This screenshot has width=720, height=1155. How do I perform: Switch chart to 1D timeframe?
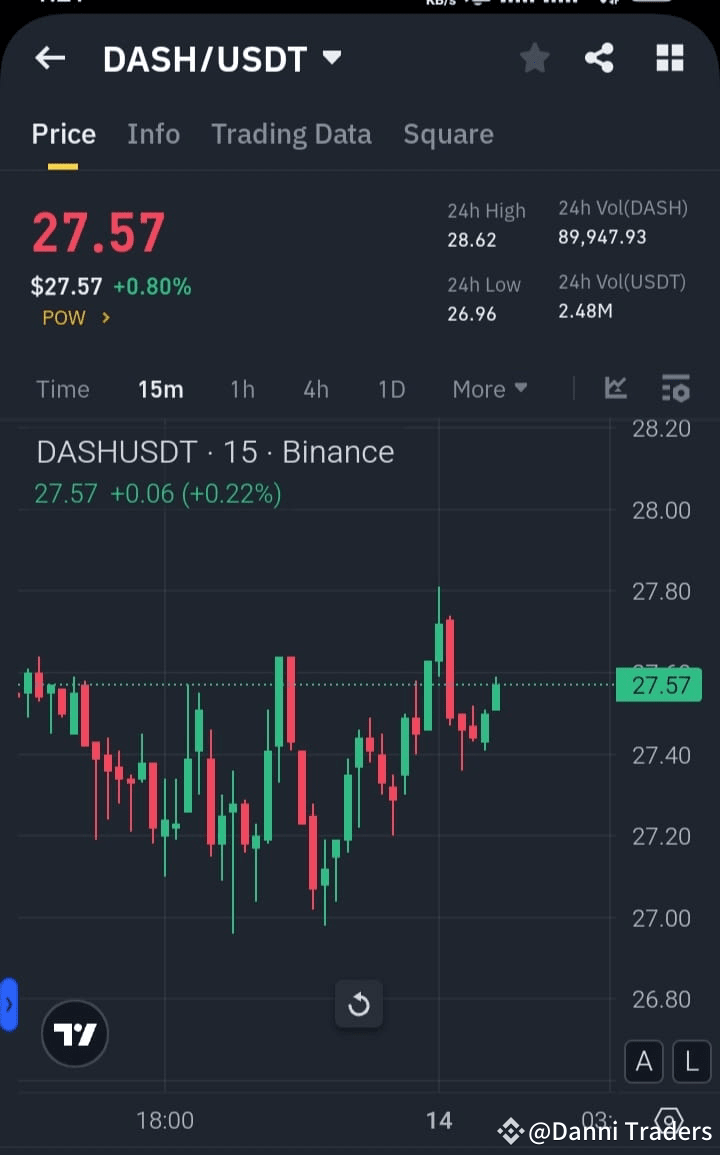pyautogui.click(x=391, y=389)
